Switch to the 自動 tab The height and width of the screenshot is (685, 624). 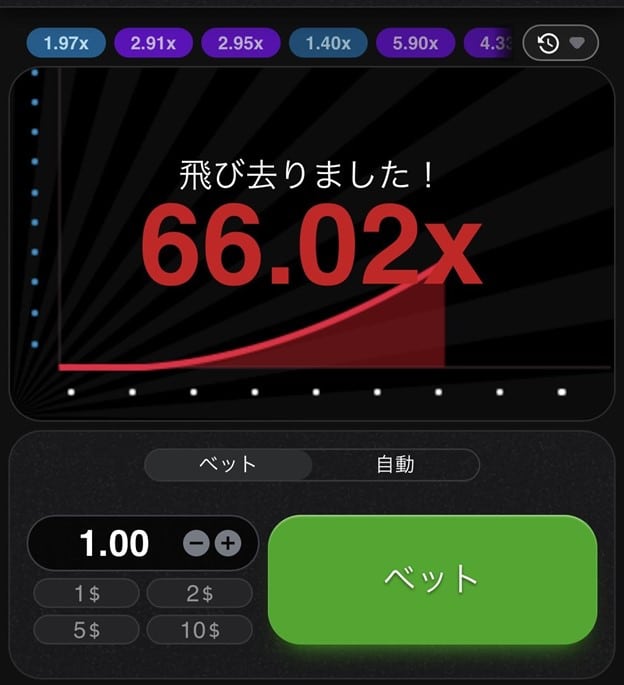click(x=395, y=464)
